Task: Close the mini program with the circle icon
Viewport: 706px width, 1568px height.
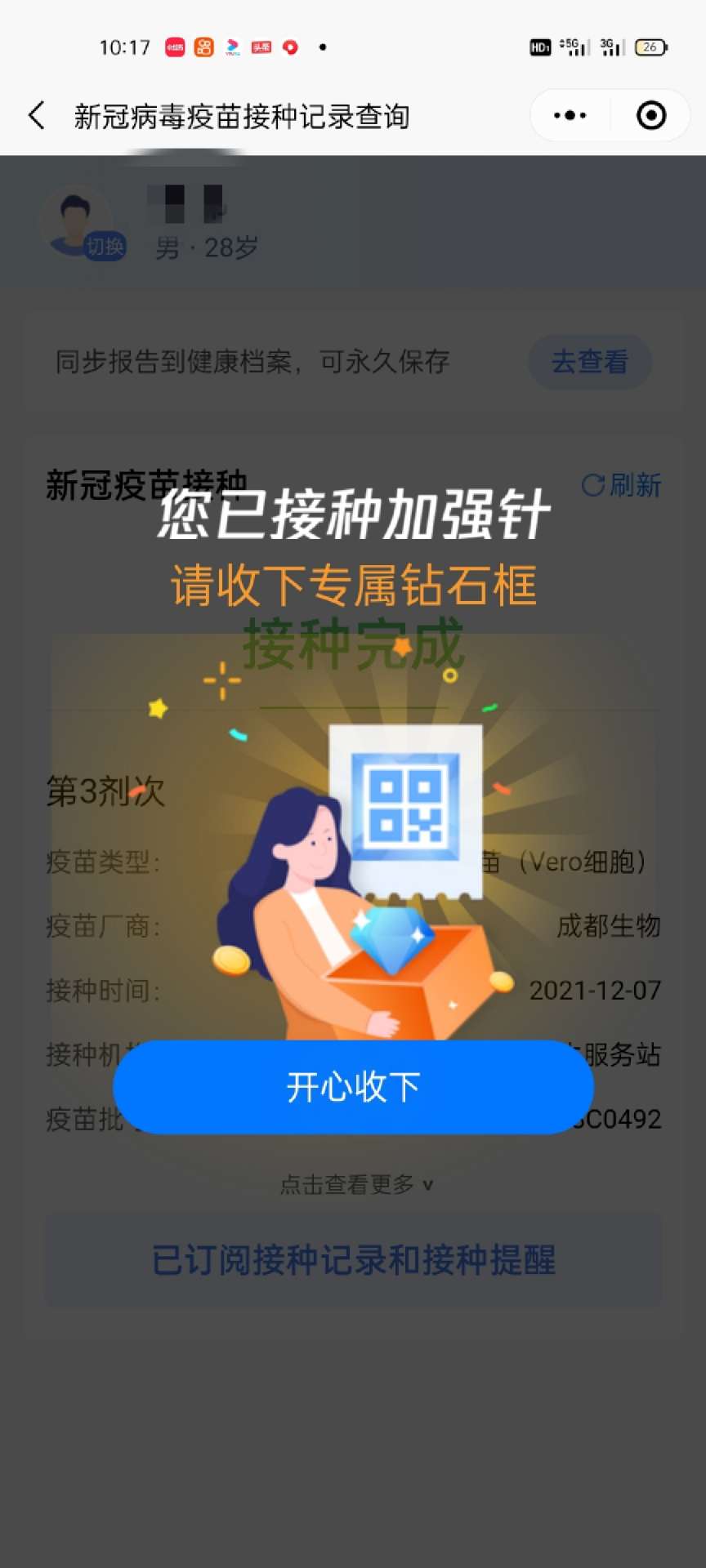Action: click(x=650, y=116)
